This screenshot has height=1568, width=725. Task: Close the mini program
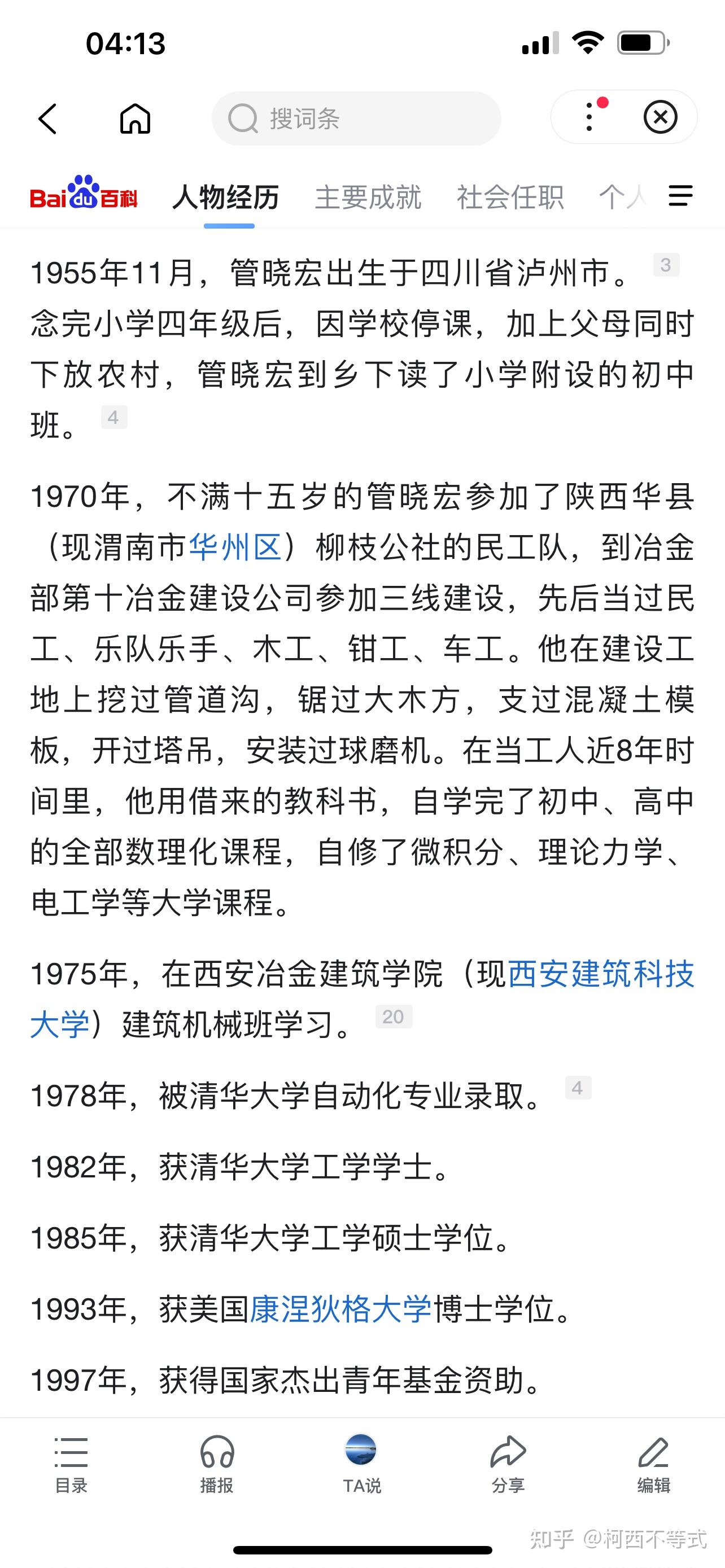660,117
